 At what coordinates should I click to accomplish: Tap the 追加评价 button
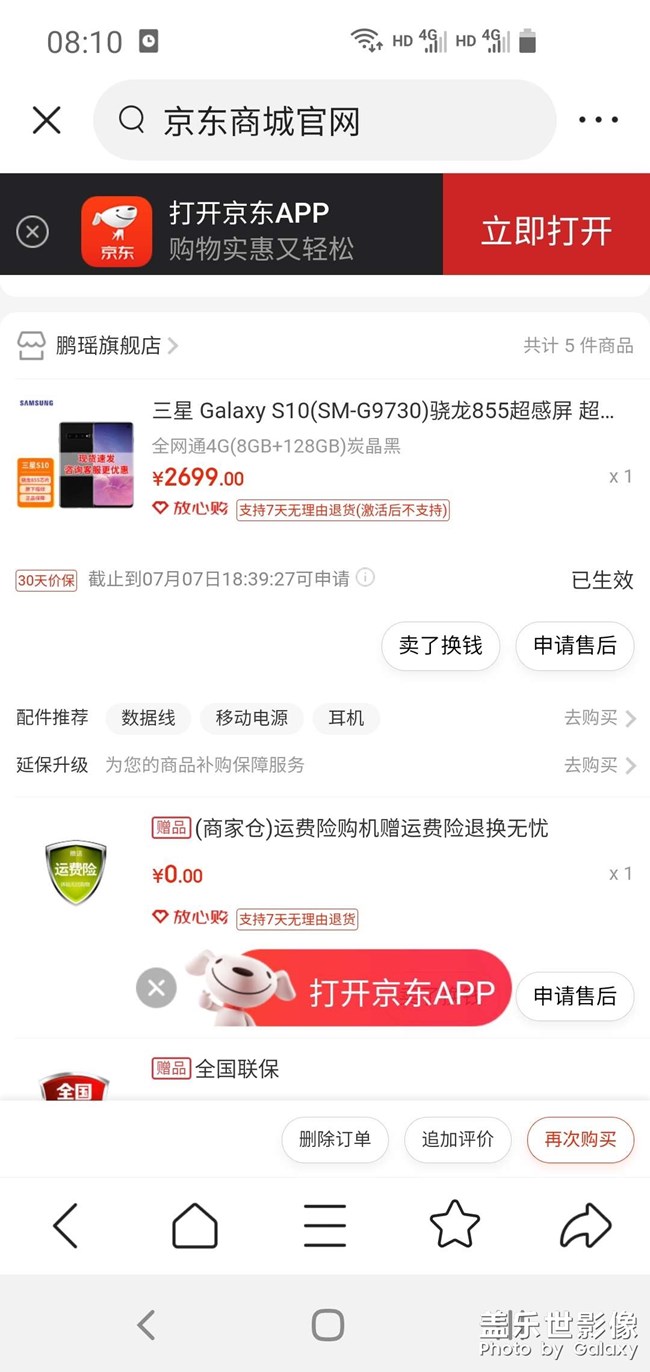pyautogui.click(x=457, y=1139)
